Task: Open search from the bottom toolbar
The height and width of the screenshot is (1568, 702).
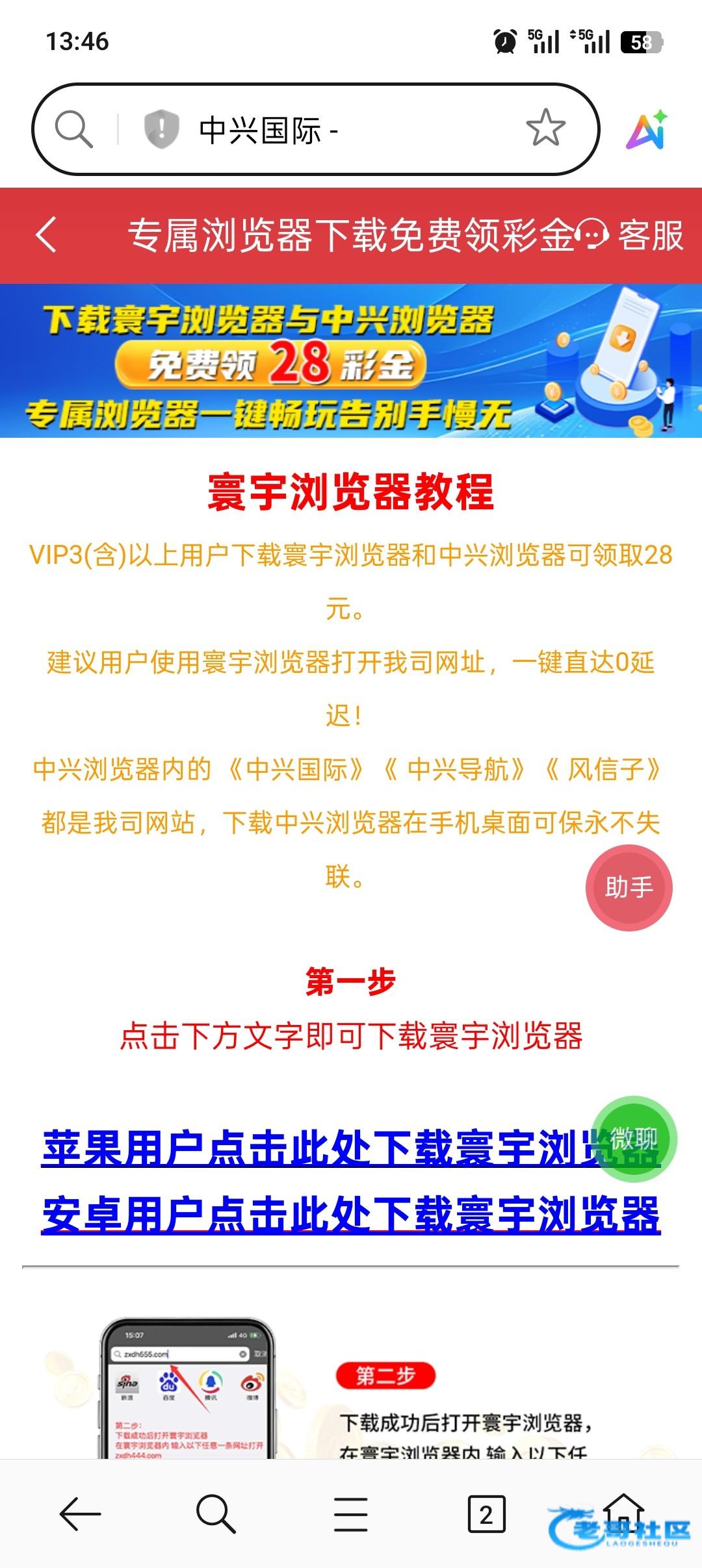Action: click(215, 1515)
